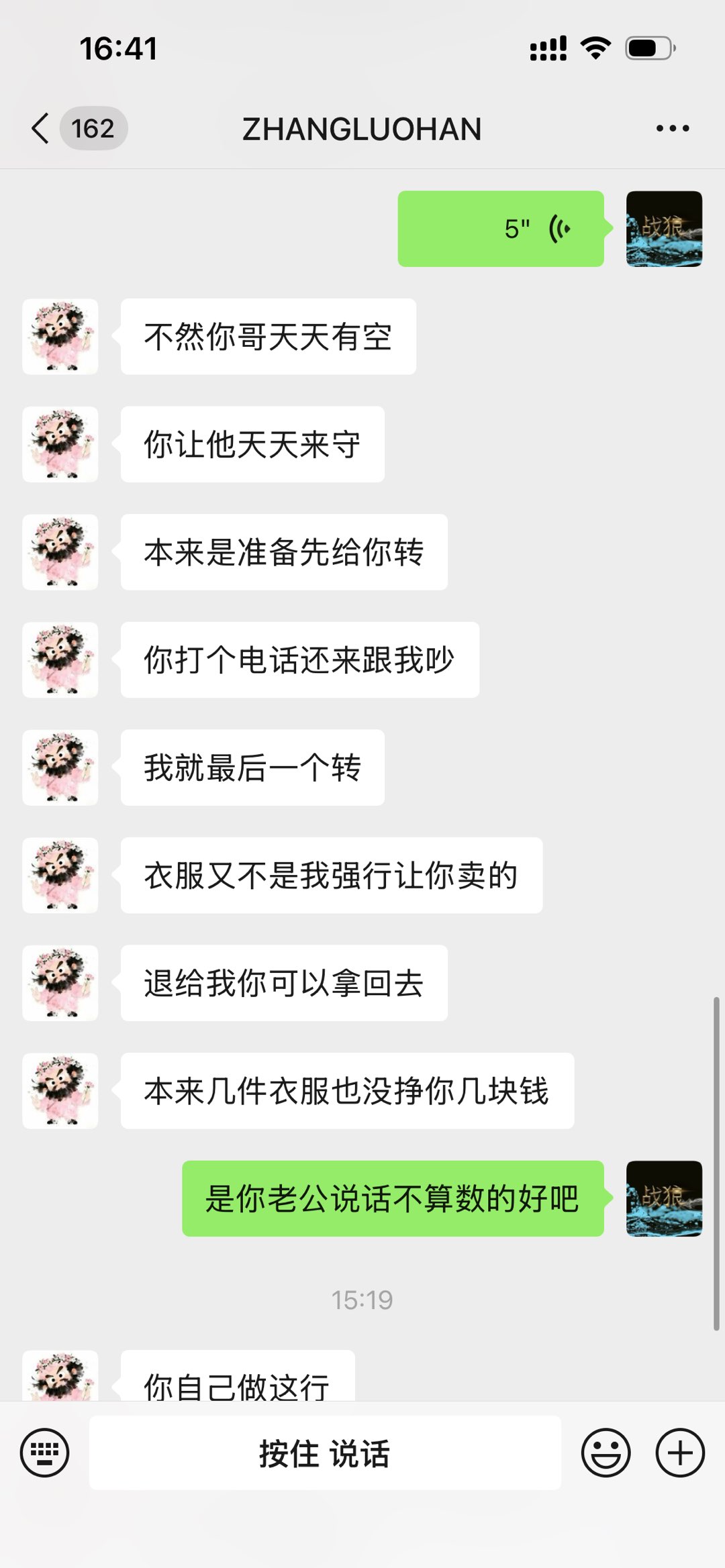
Task: View my profile avatar beside 是你老公说话不算数的好吧
Action: [664, 1198]
